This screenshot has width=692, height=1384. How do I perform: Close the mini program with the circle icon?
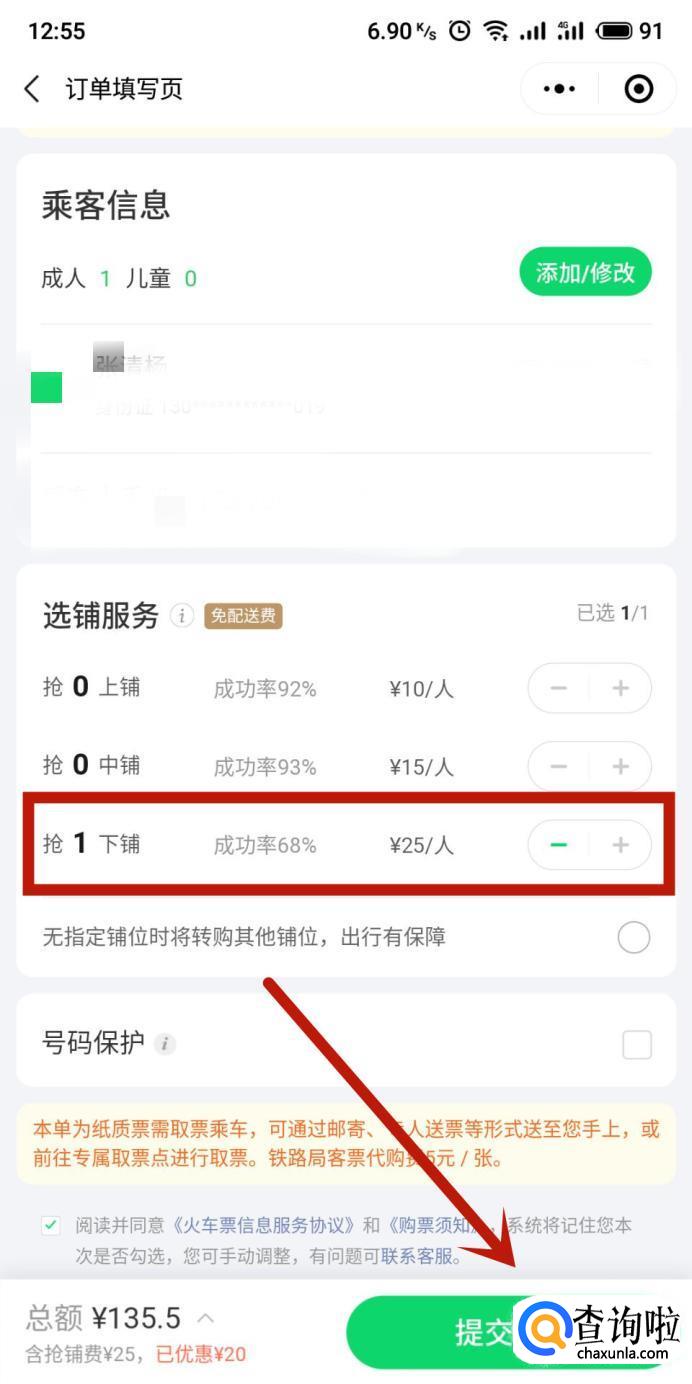[x=638, y=89]
